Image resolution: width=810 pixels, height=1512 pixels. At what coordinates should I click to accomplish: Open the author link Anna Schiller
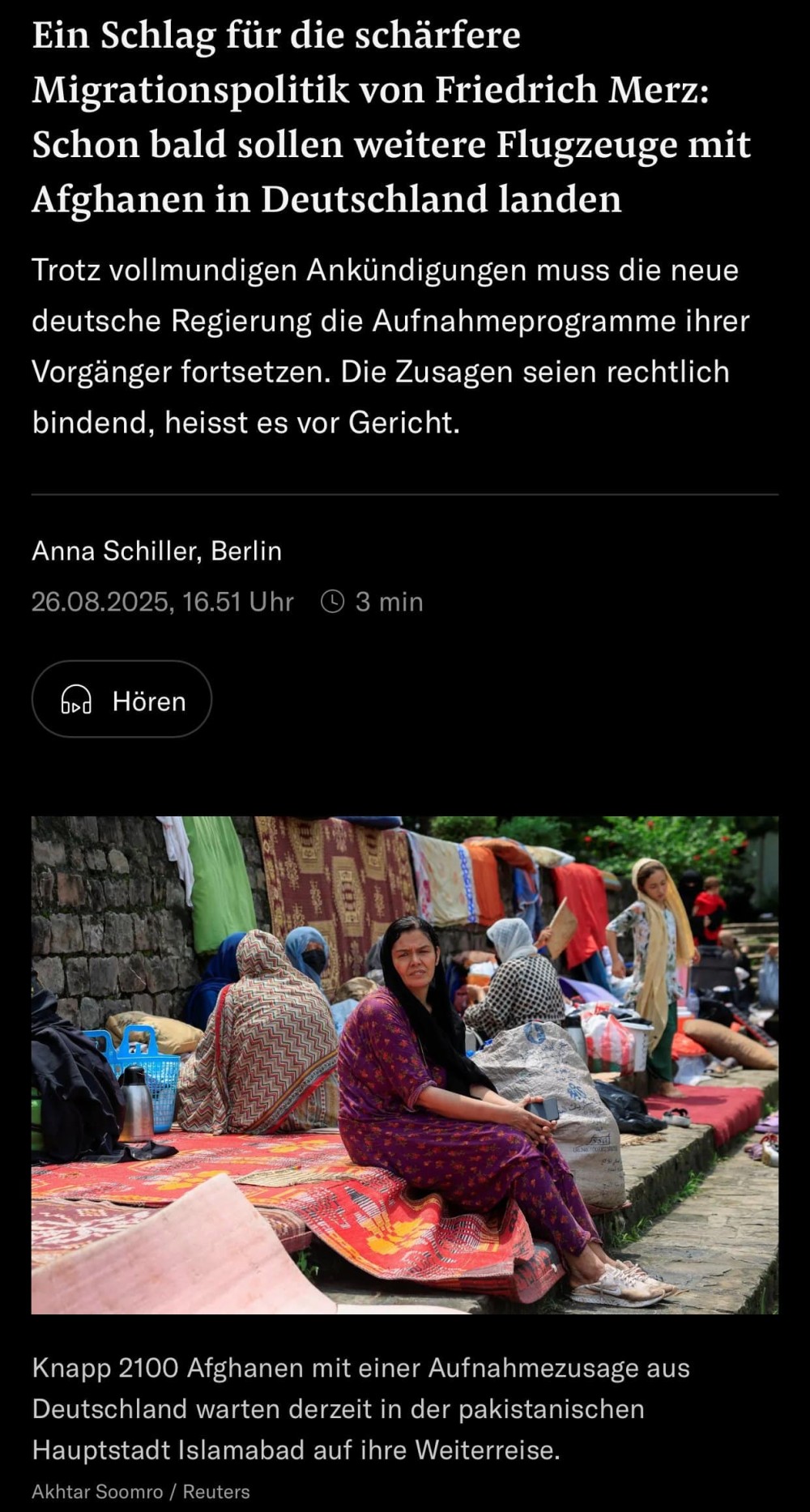pos(113,552)
